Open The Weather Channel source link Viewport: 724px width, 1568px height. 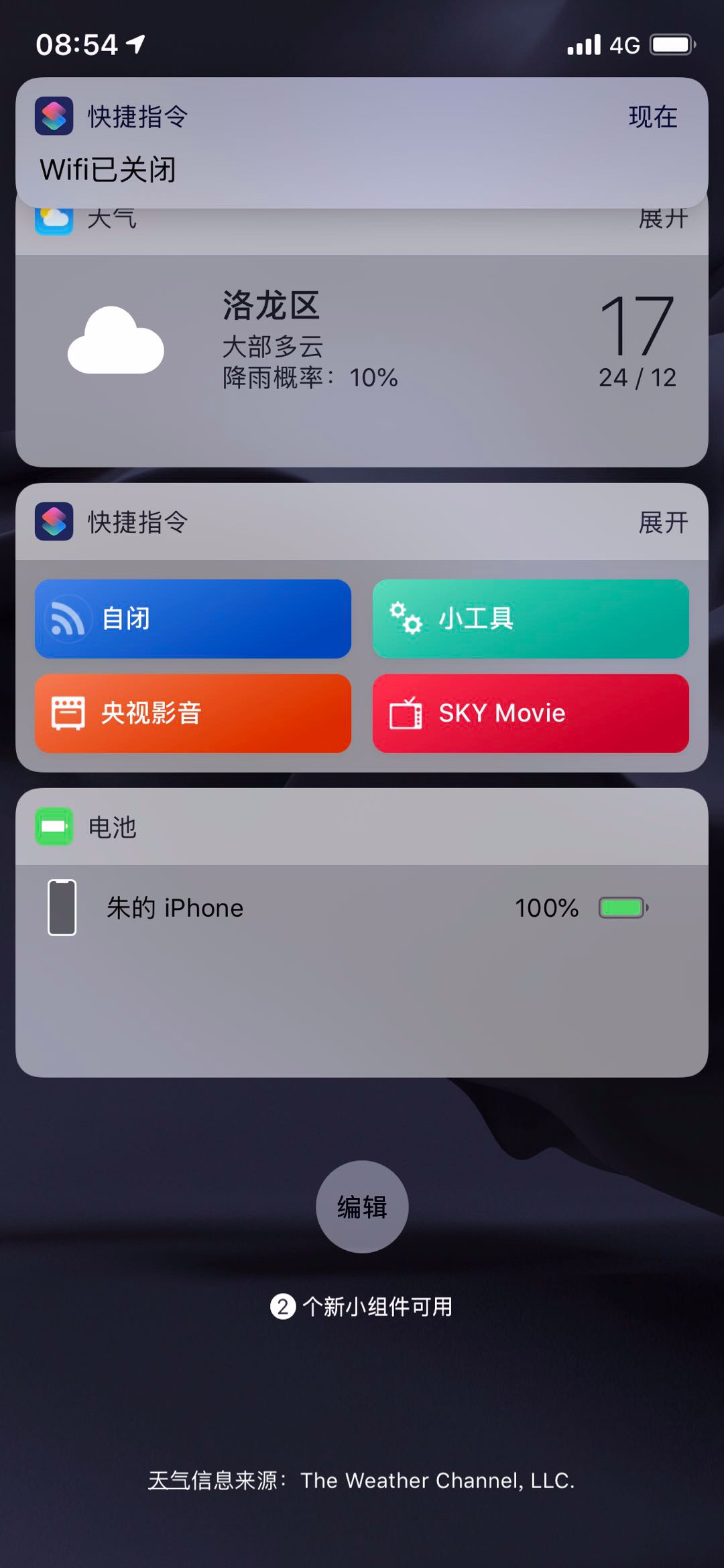click(x=436, y=1480)
